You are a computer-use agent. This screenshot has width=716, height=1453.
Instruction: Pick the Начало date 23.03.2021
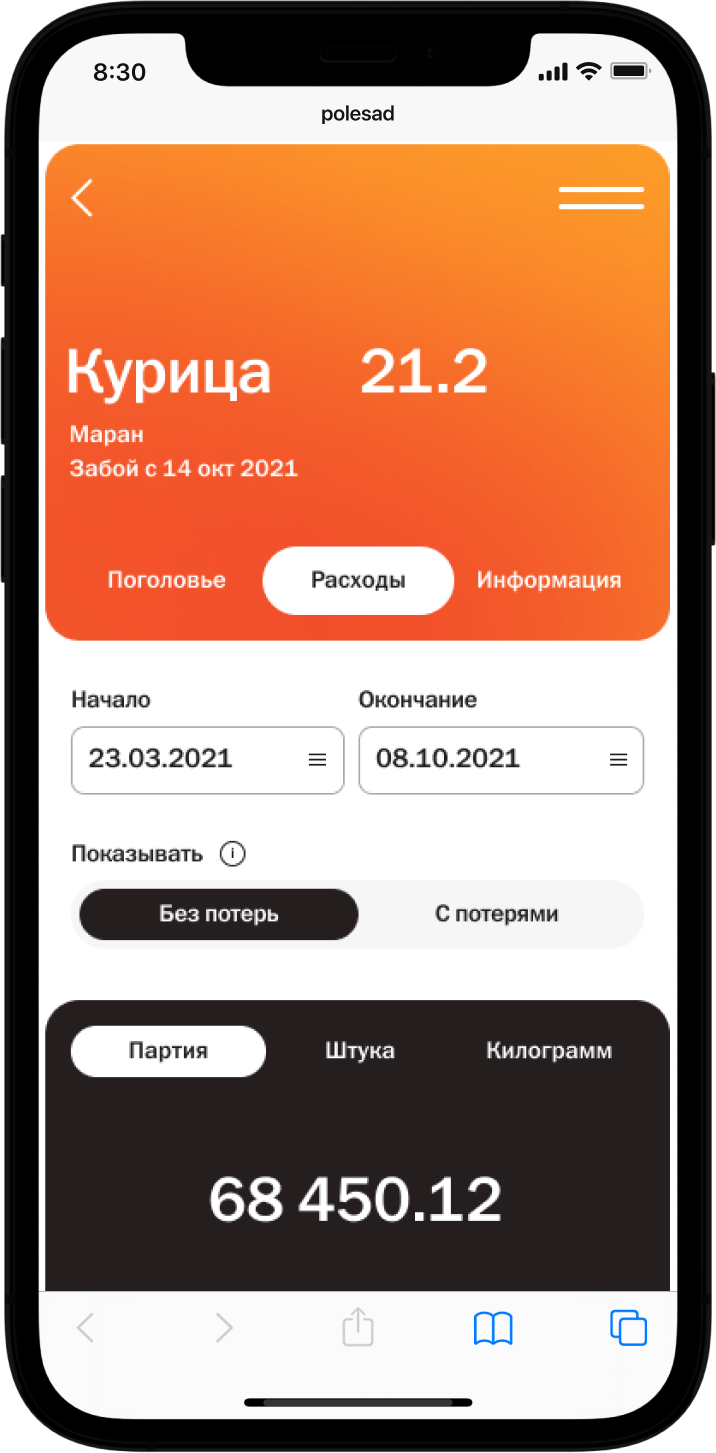[x=207, y=760]
